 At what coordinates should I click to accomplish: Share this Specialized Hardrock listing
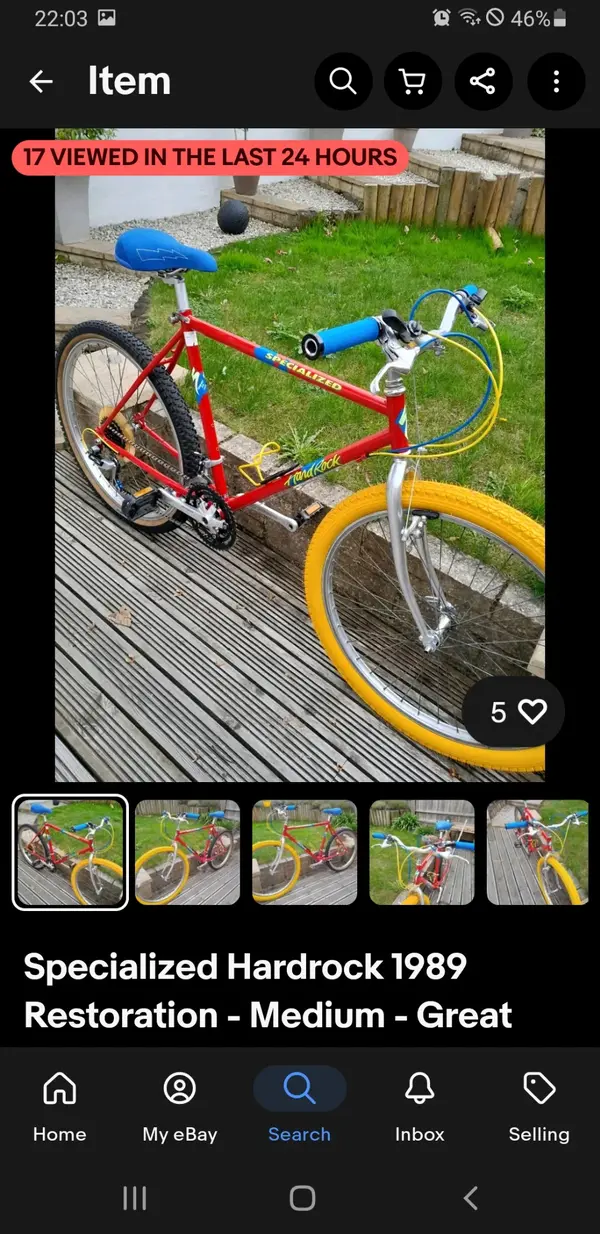483,81
